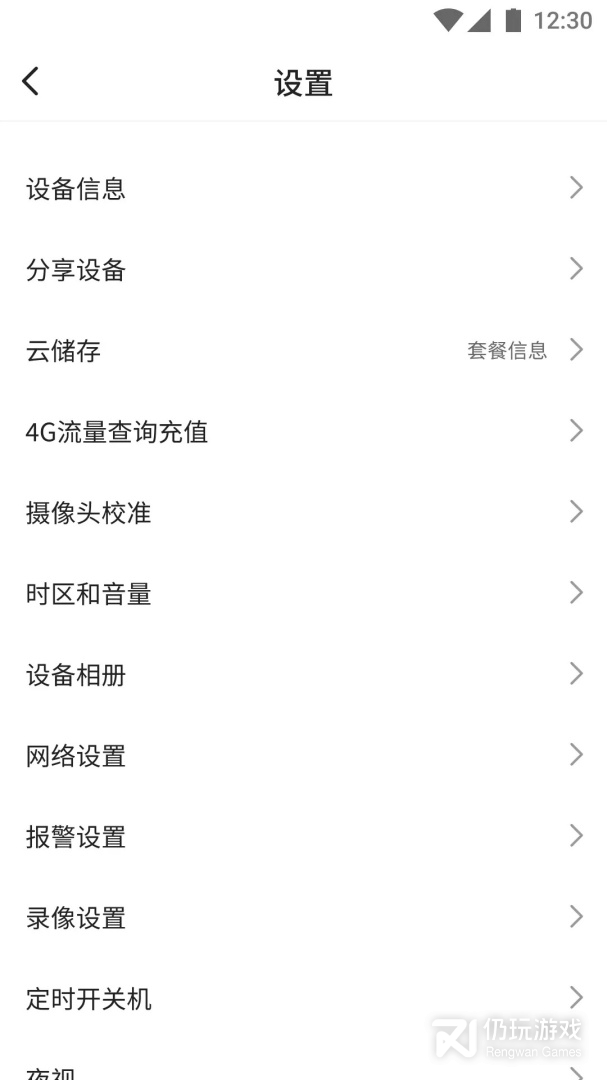This screenshot has width=607, height=1080.
Task: Go back from the 设置 page
Action: (x=31, y=81)
